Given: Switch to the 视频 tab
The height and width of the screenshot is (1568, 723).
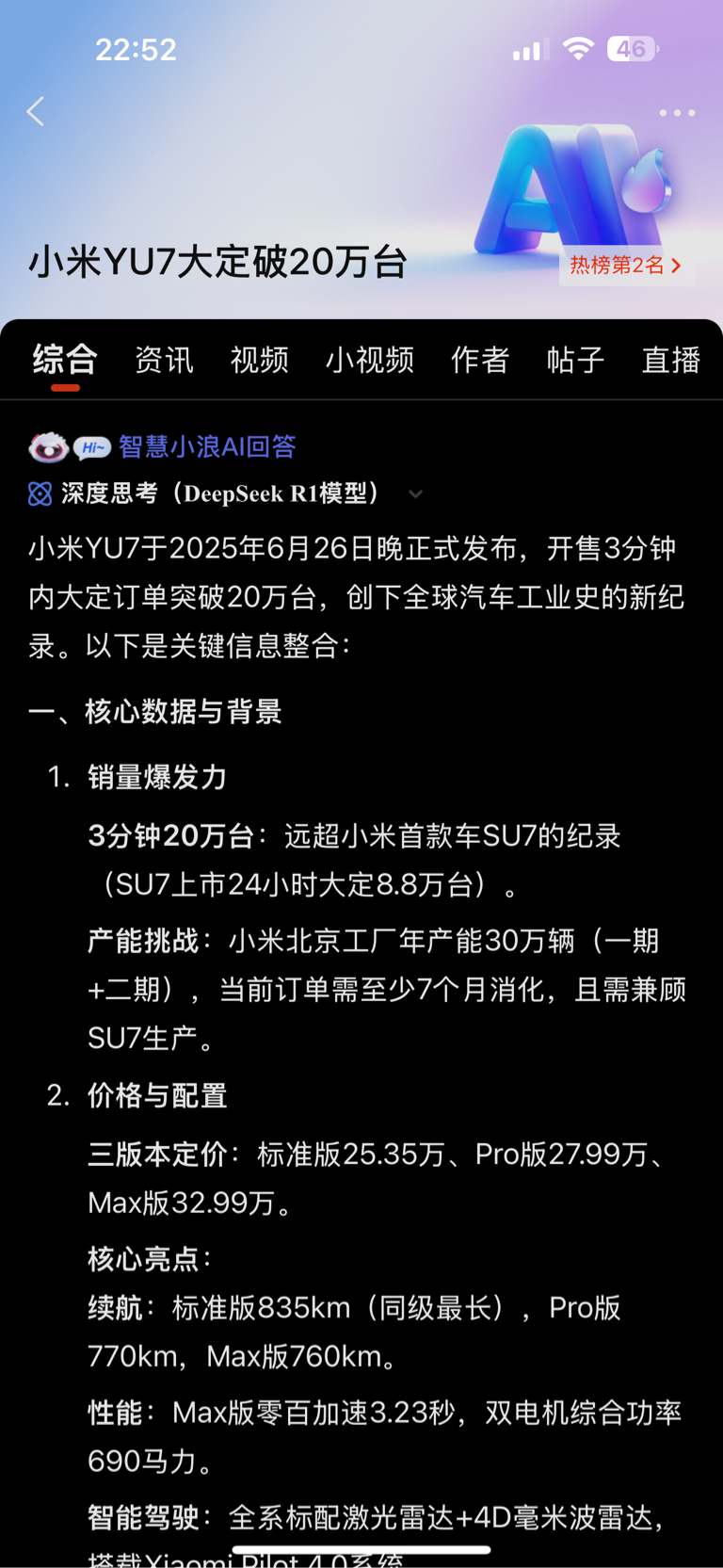Looking at the screenshot, I should point(259,360).
